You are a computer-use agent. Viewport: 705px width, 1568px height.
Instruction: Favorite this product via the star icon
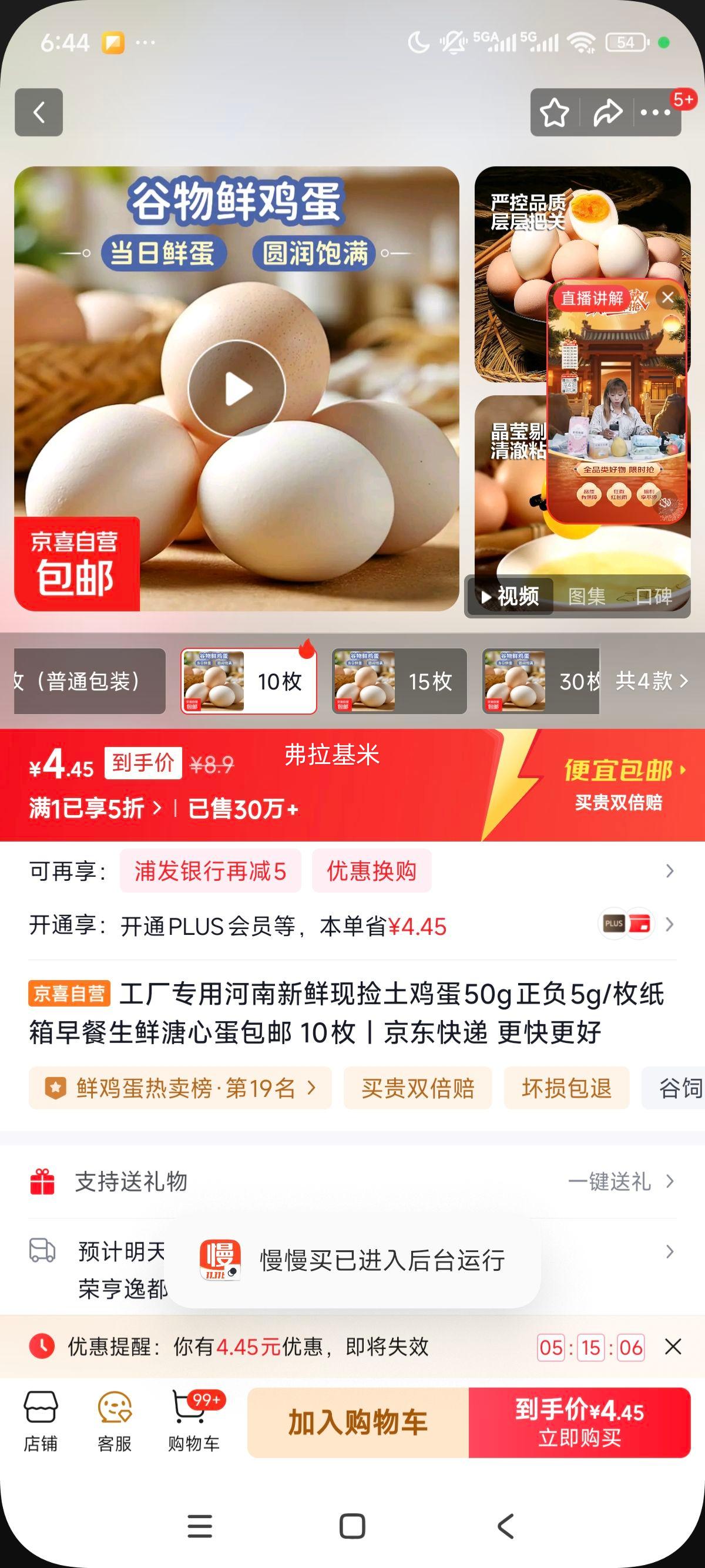[555, 113]
